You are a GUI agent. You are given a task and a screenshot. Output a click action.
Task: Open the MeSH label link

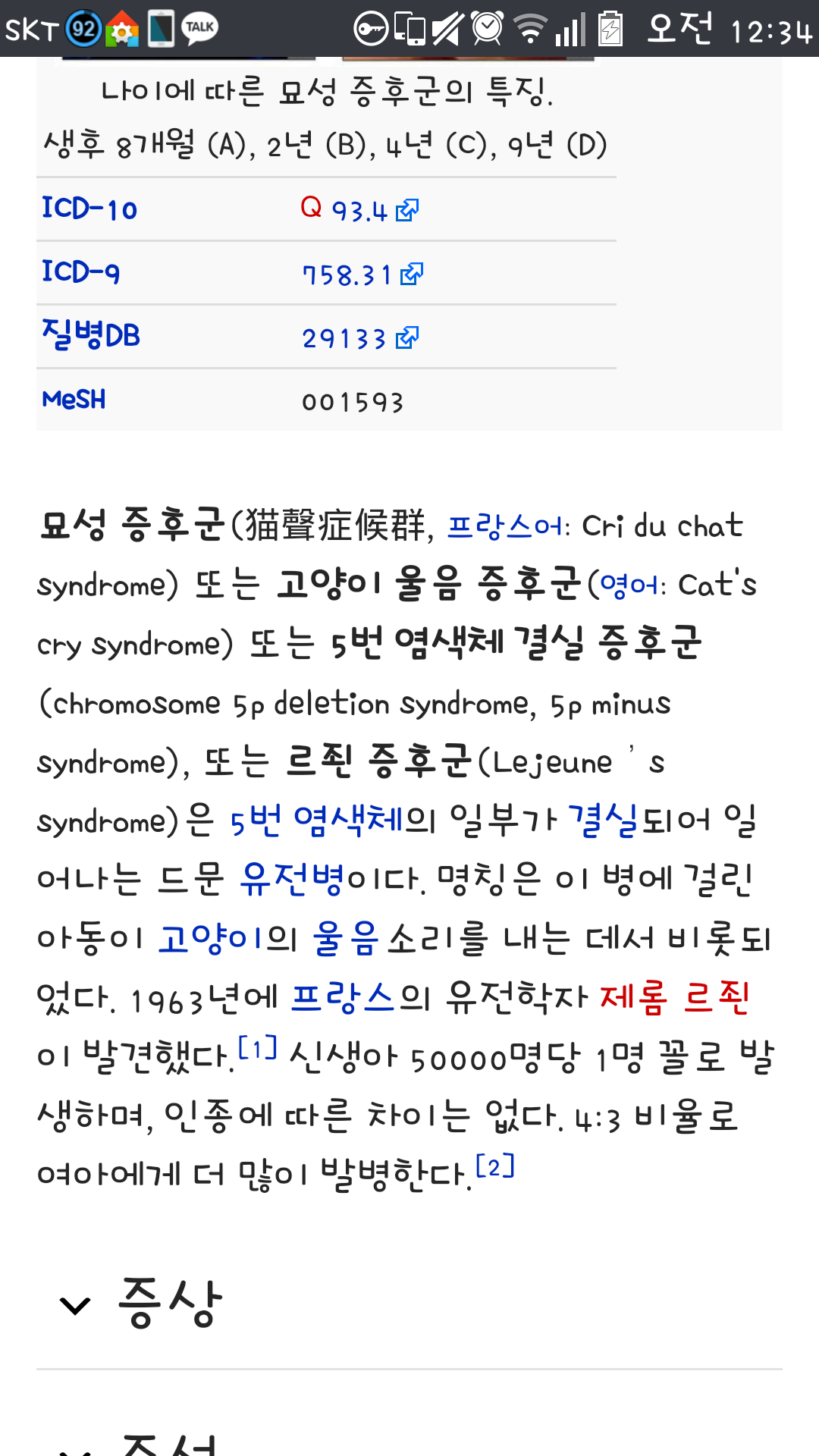[74, 400]
